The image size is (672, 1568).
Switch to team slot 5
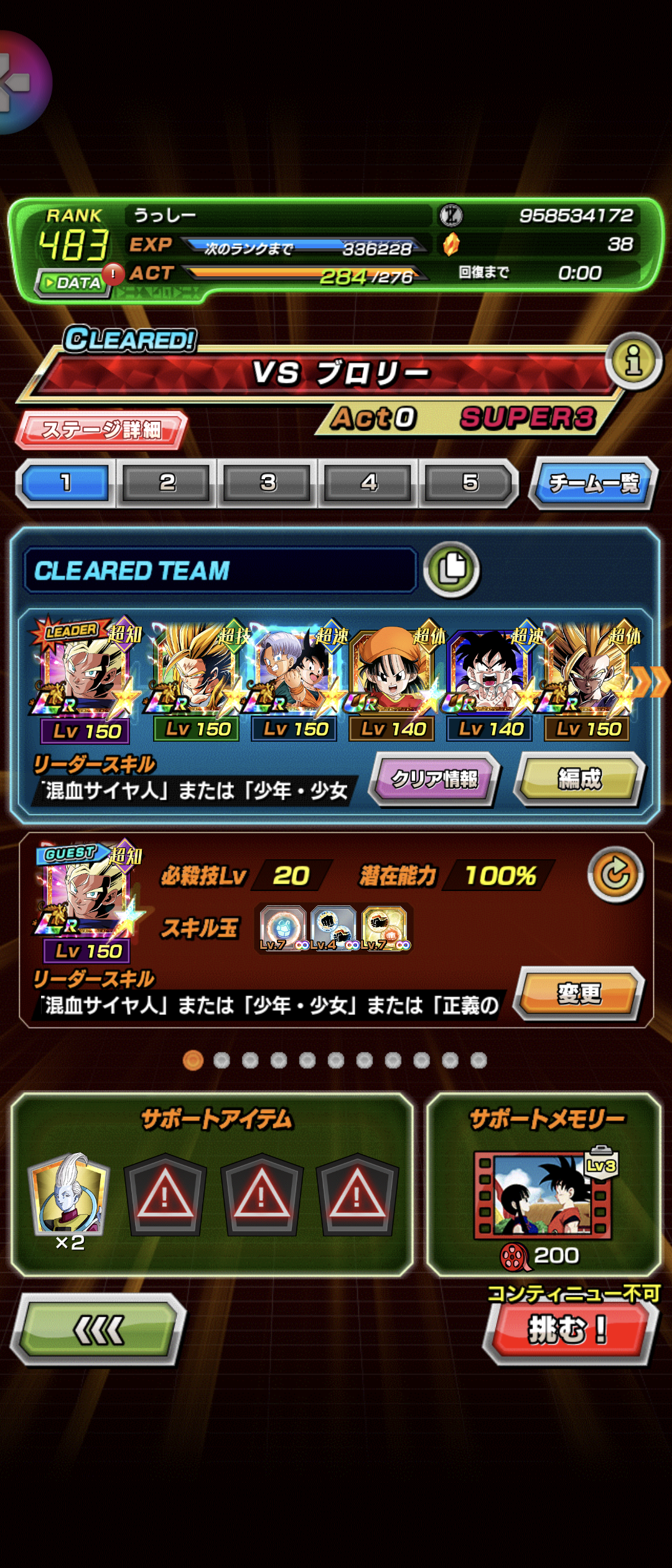(469, 483)
